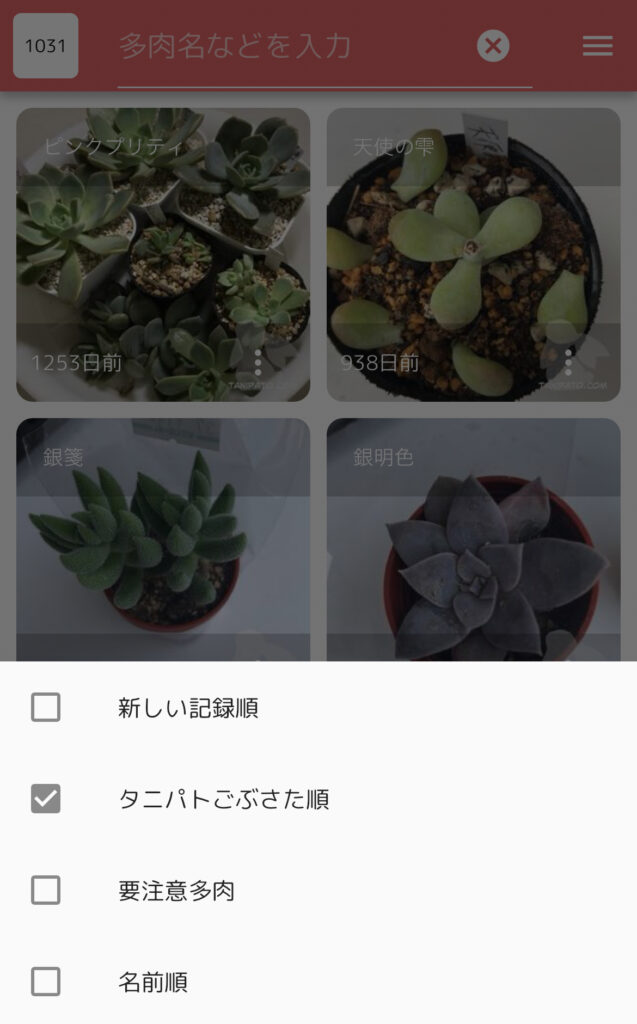Tap the 1031 count button
The height and width of the screenshot is (1024, 637).
click(45, 46)
